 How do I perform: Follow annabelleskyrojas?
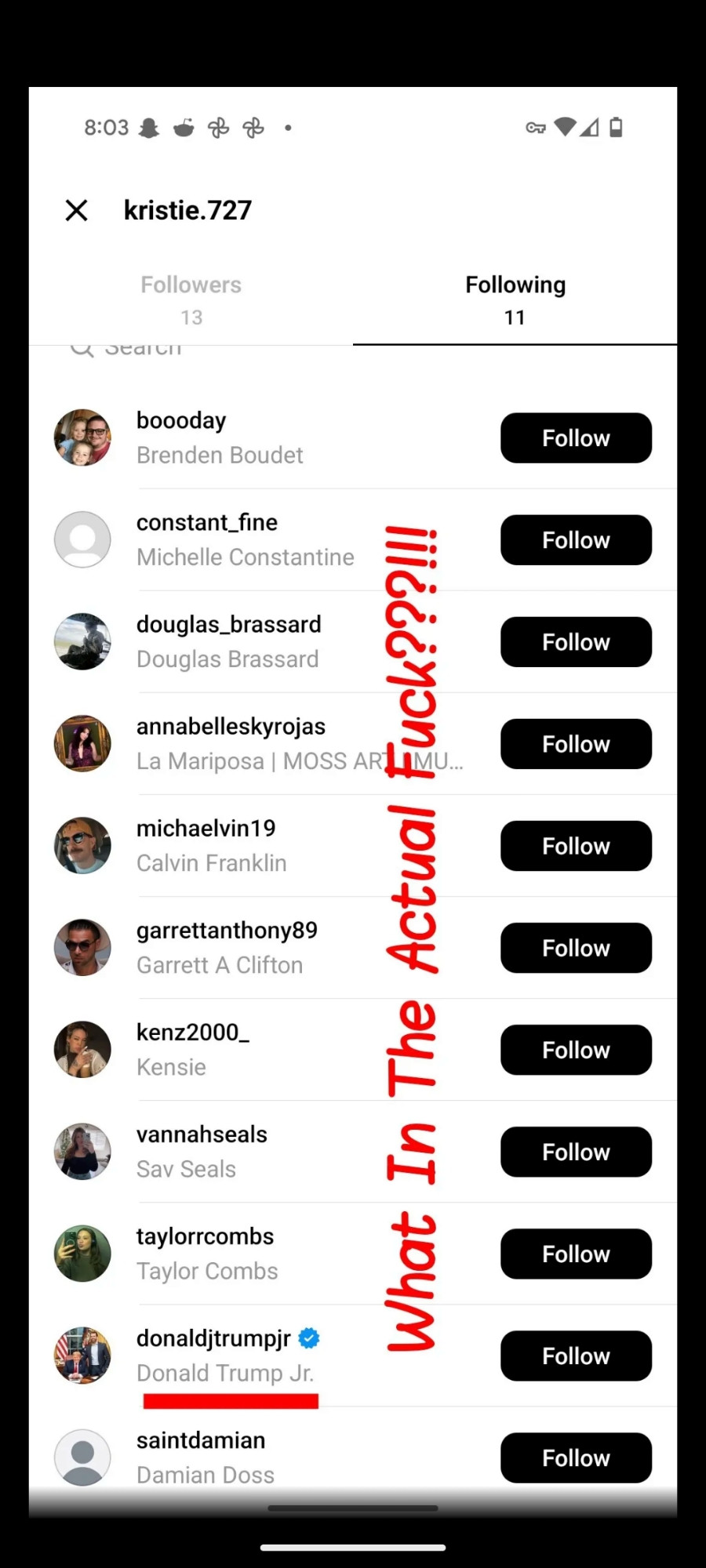(576, 744)
